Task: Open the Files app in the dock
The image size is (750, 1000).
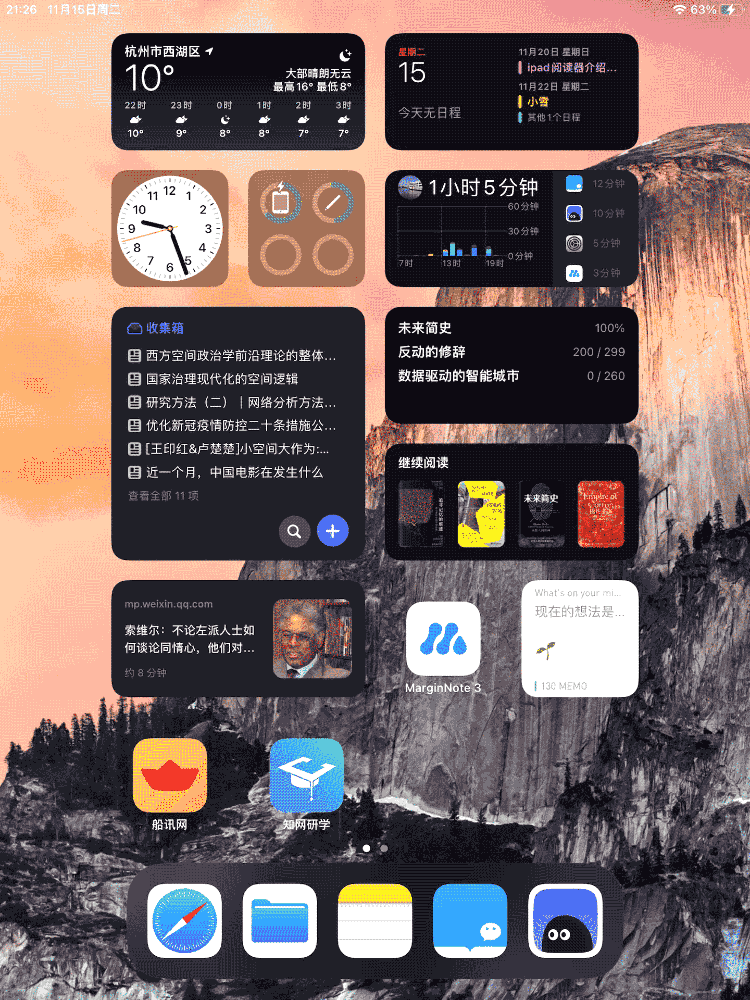Action: click(280, 921)
